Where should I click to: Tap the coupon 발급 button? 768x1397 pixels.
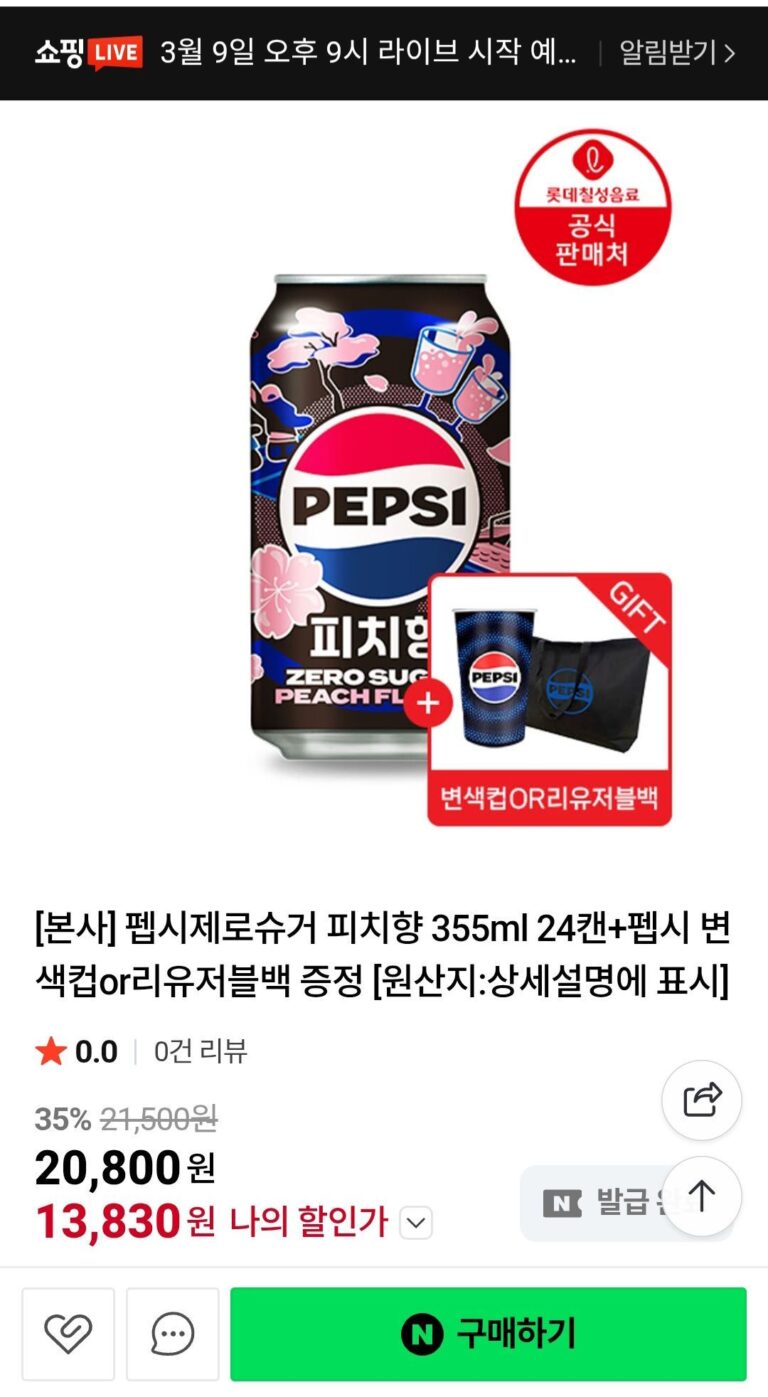pos(590,1202)
